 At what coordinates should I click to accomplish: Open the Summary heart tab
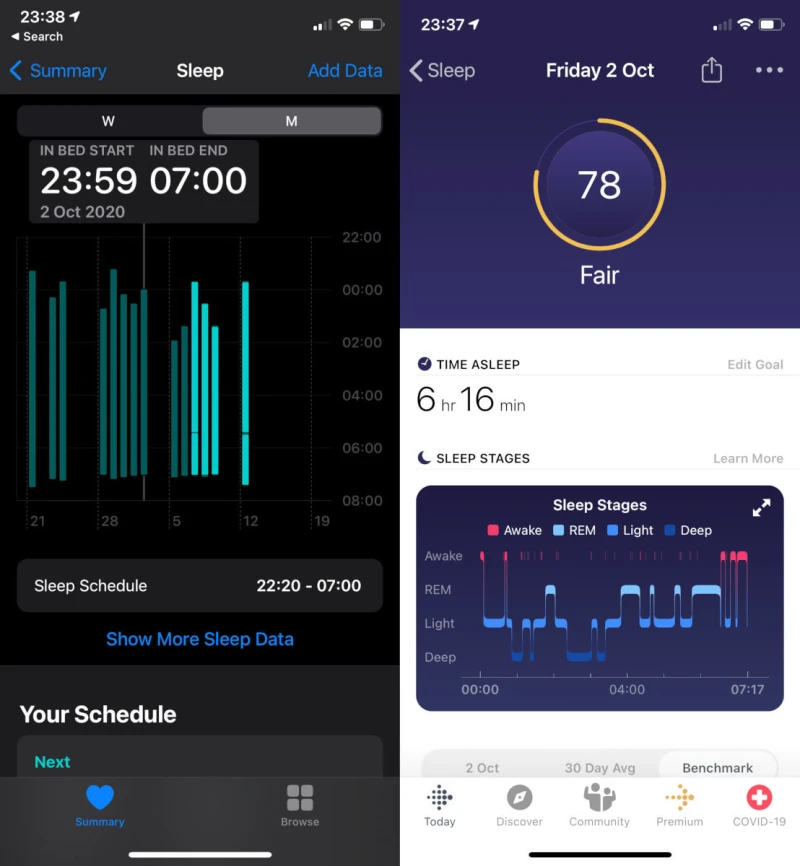[100, 806]
